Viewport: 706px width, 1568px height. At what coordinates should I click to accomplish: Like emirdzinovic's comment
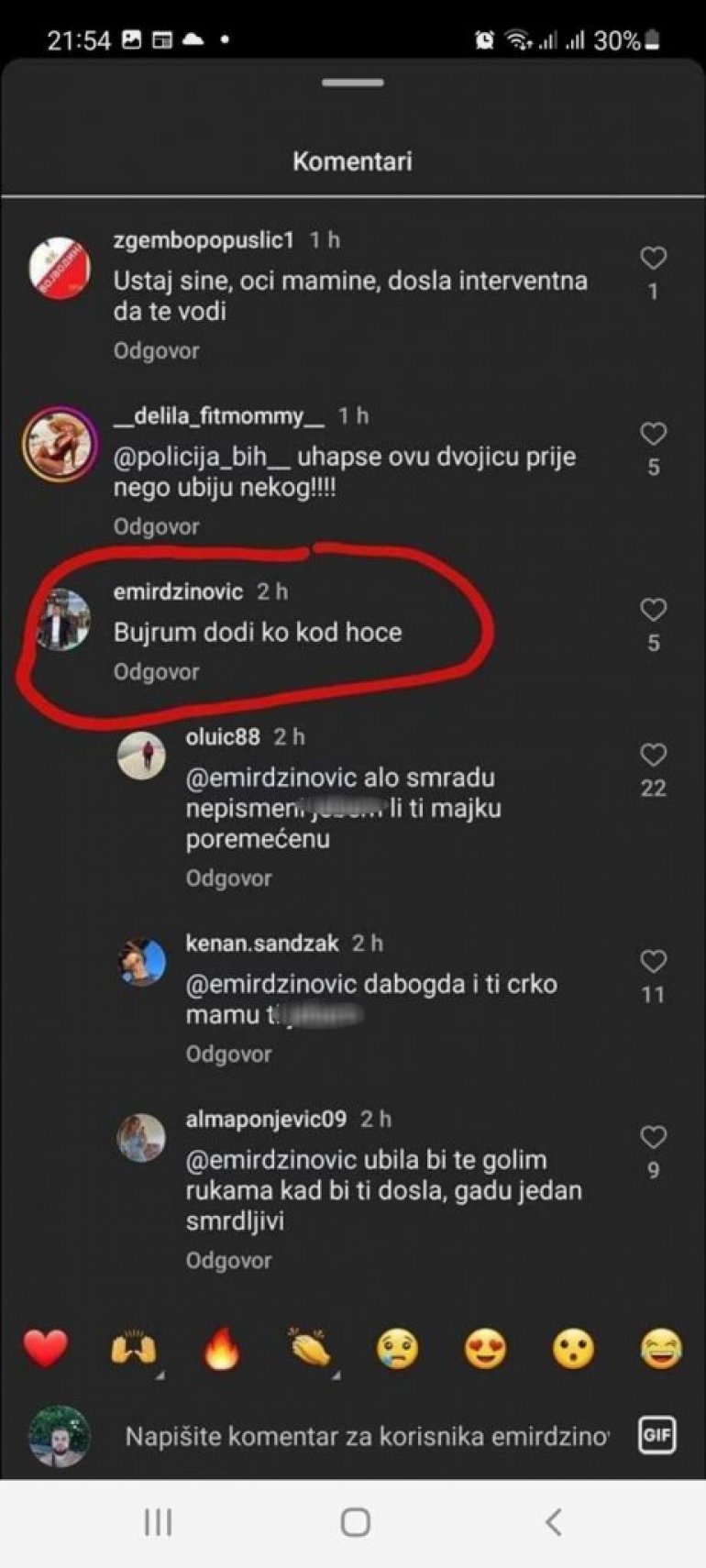653,610
